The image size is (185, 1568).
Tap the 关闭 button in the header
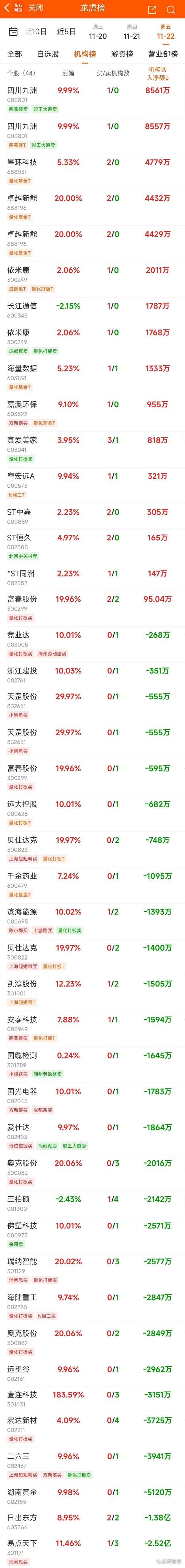[36, 8]
